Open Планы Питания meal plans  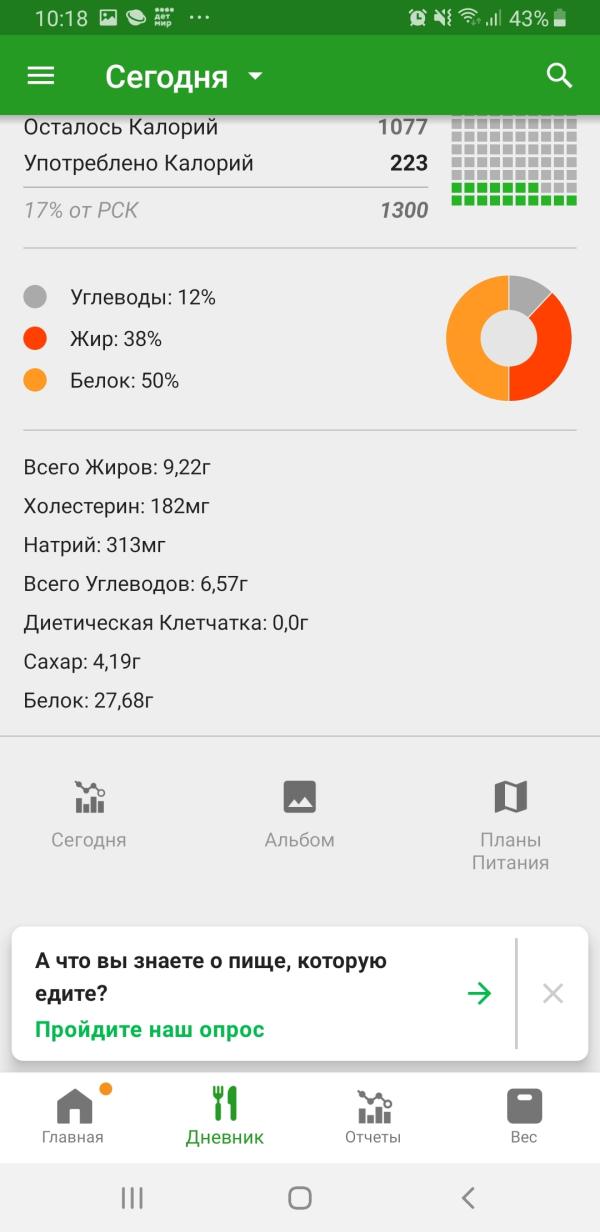[510, 825]
